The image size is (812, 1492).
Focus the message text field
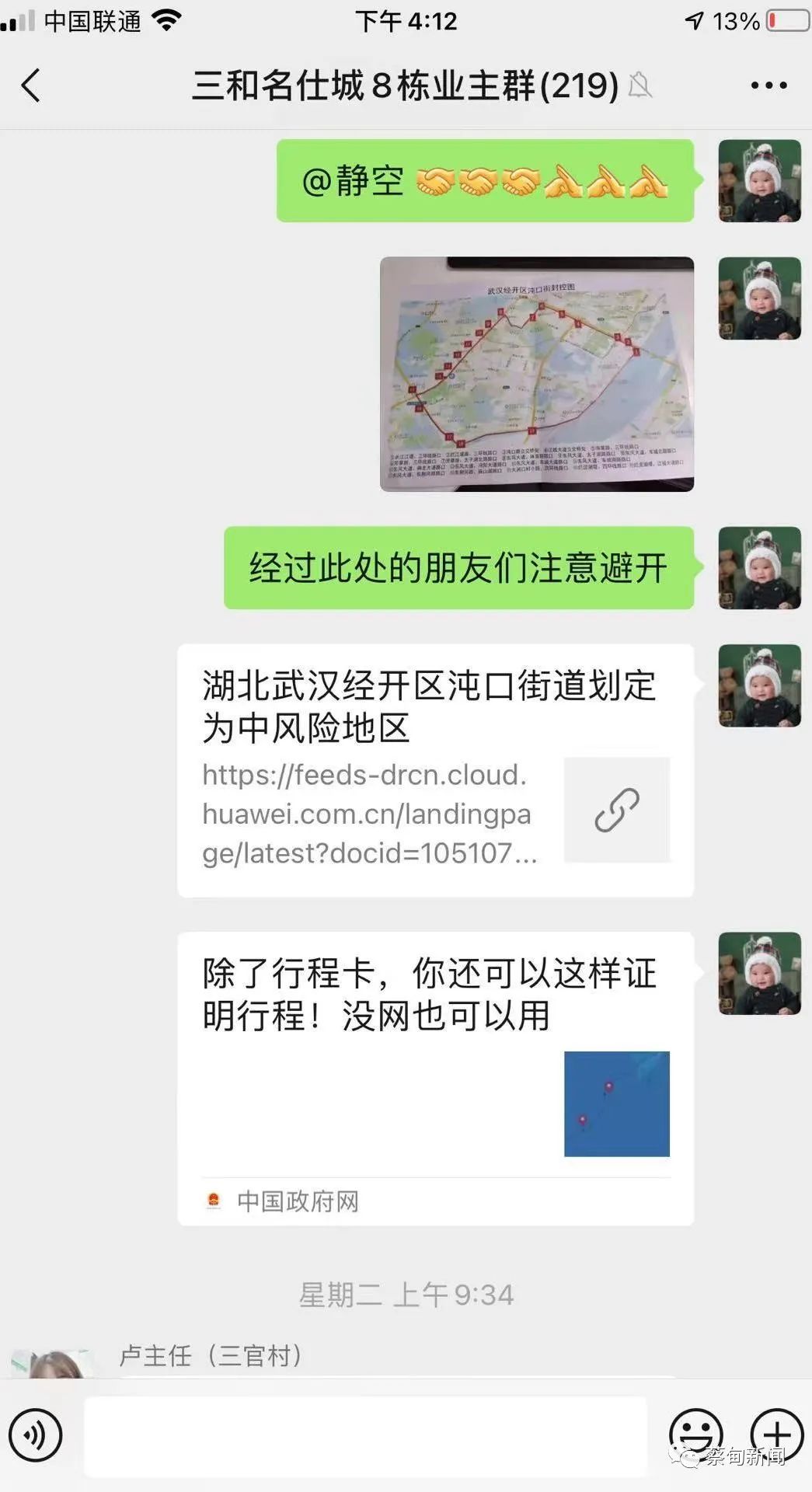[x=365, y=1436]
